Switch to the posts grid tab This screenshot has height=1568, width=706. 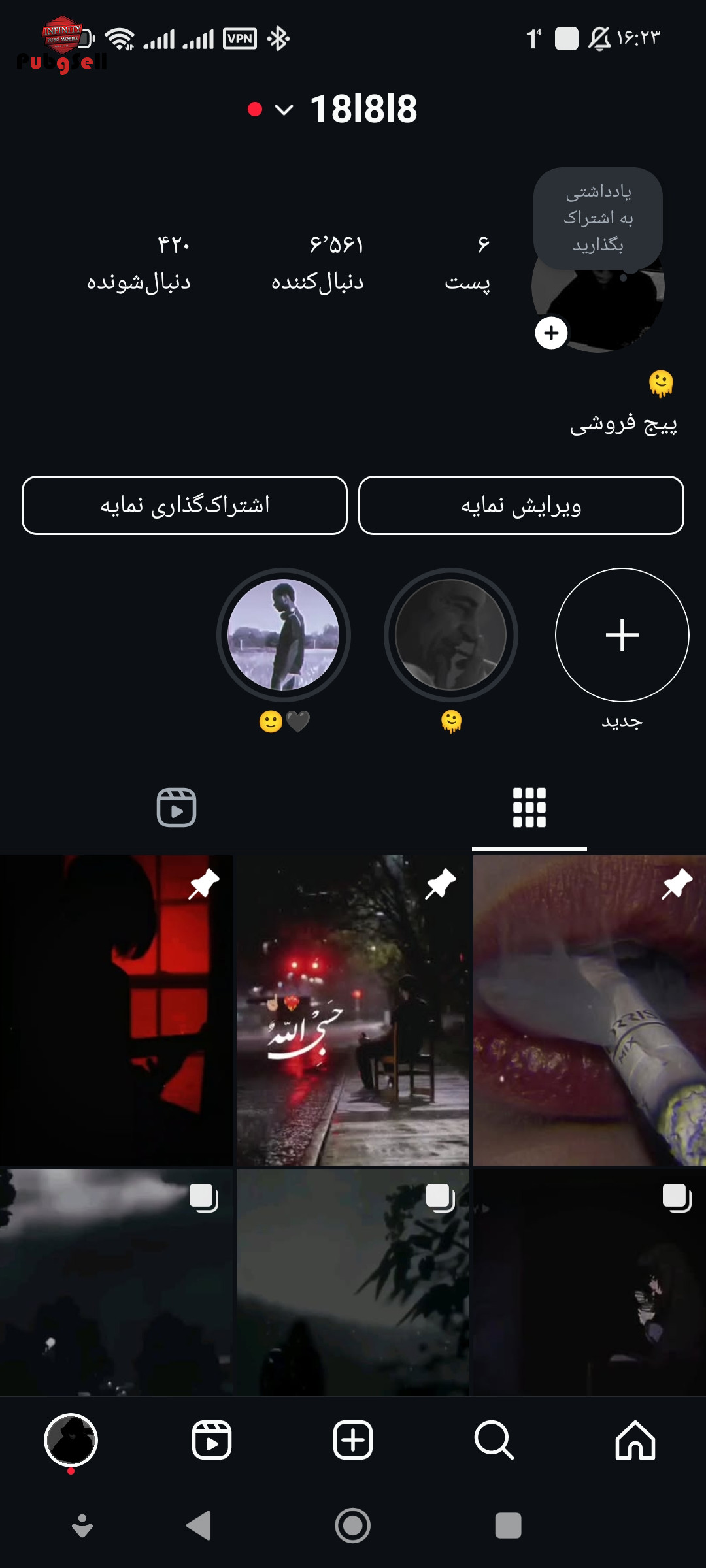[529, 808]
